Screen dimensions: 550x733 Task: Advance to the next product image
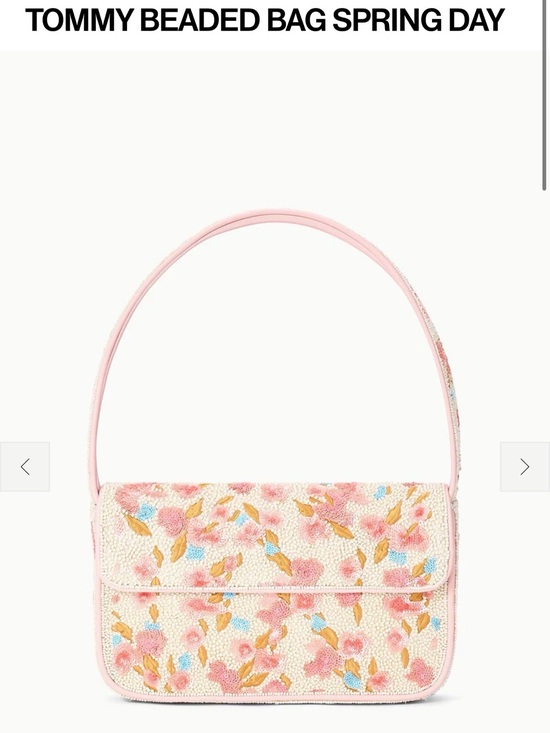tap(525, 467)
